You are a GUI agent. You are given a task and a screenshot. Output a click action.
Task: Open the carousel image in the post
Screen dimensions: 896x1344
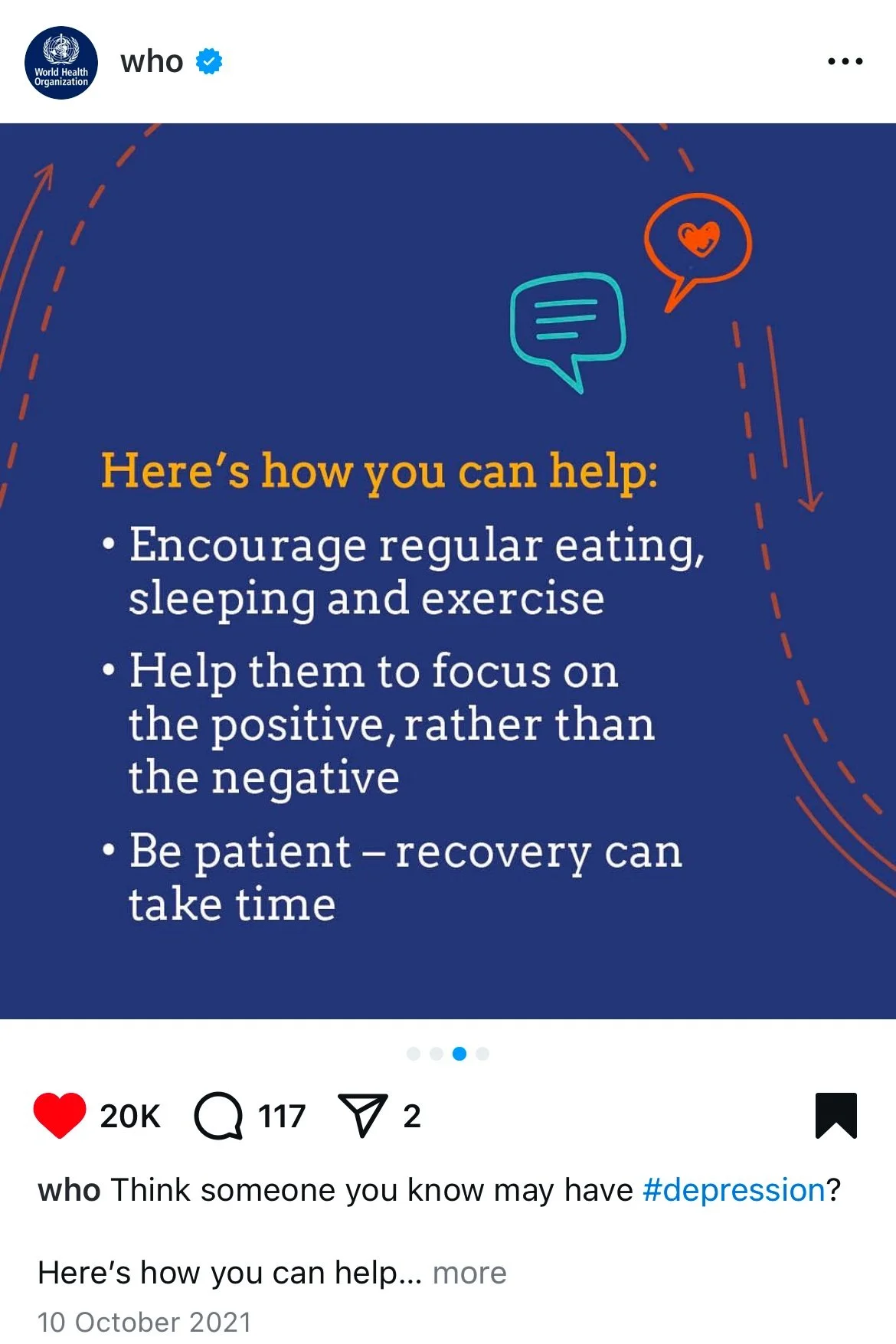(448, 571)
